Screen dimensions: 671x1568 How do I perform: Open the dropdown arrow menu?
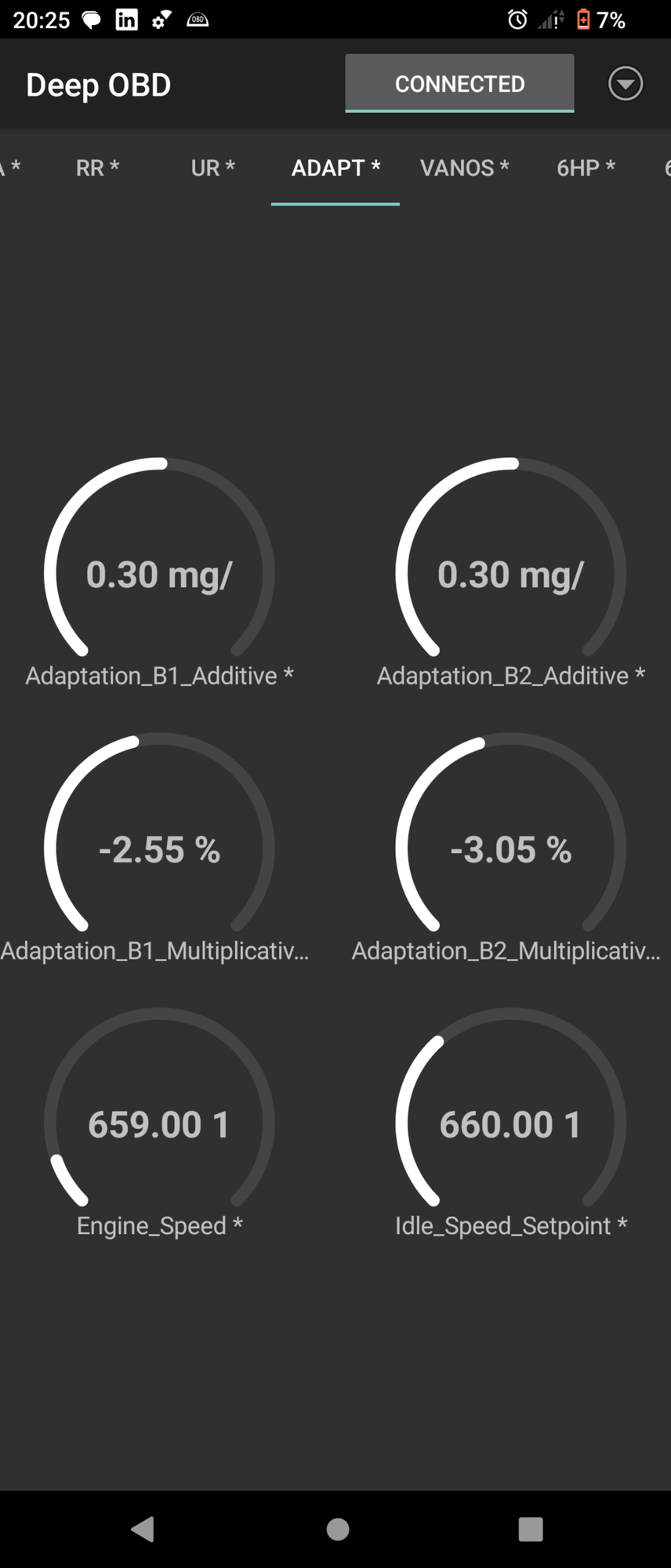625,84
